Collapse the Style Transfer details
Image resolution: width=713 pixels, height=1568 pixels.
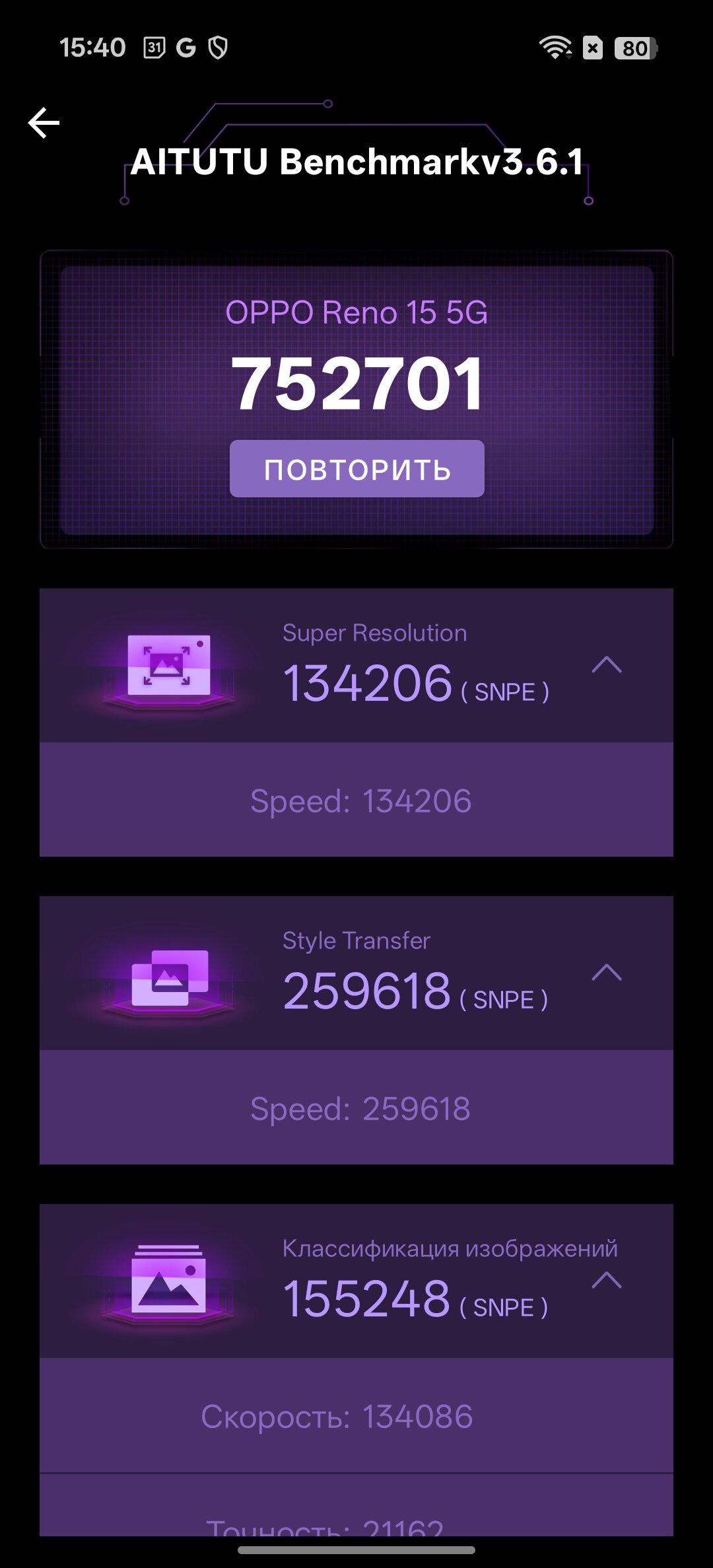point(607,972)
